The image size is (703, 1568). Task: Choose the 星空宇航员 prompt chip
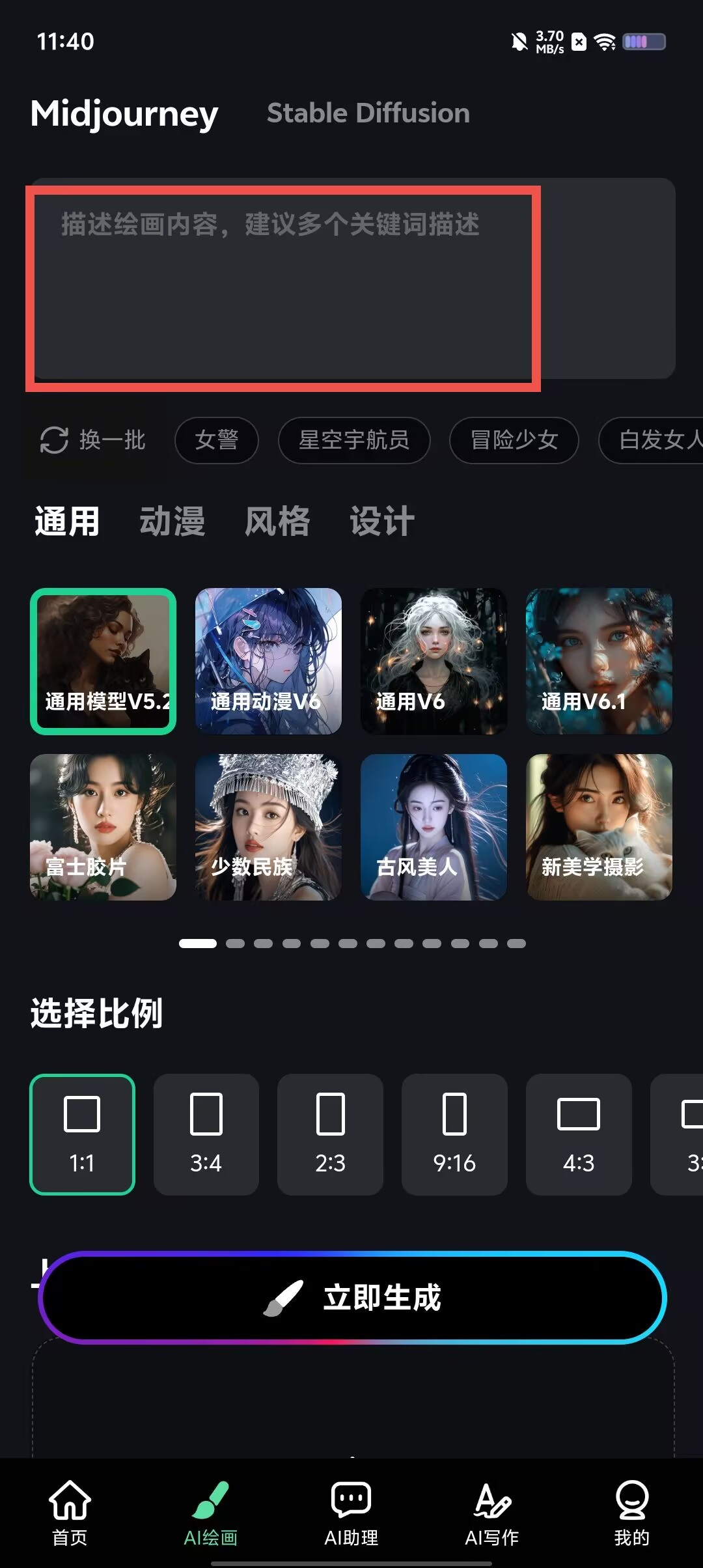point(353,440)
